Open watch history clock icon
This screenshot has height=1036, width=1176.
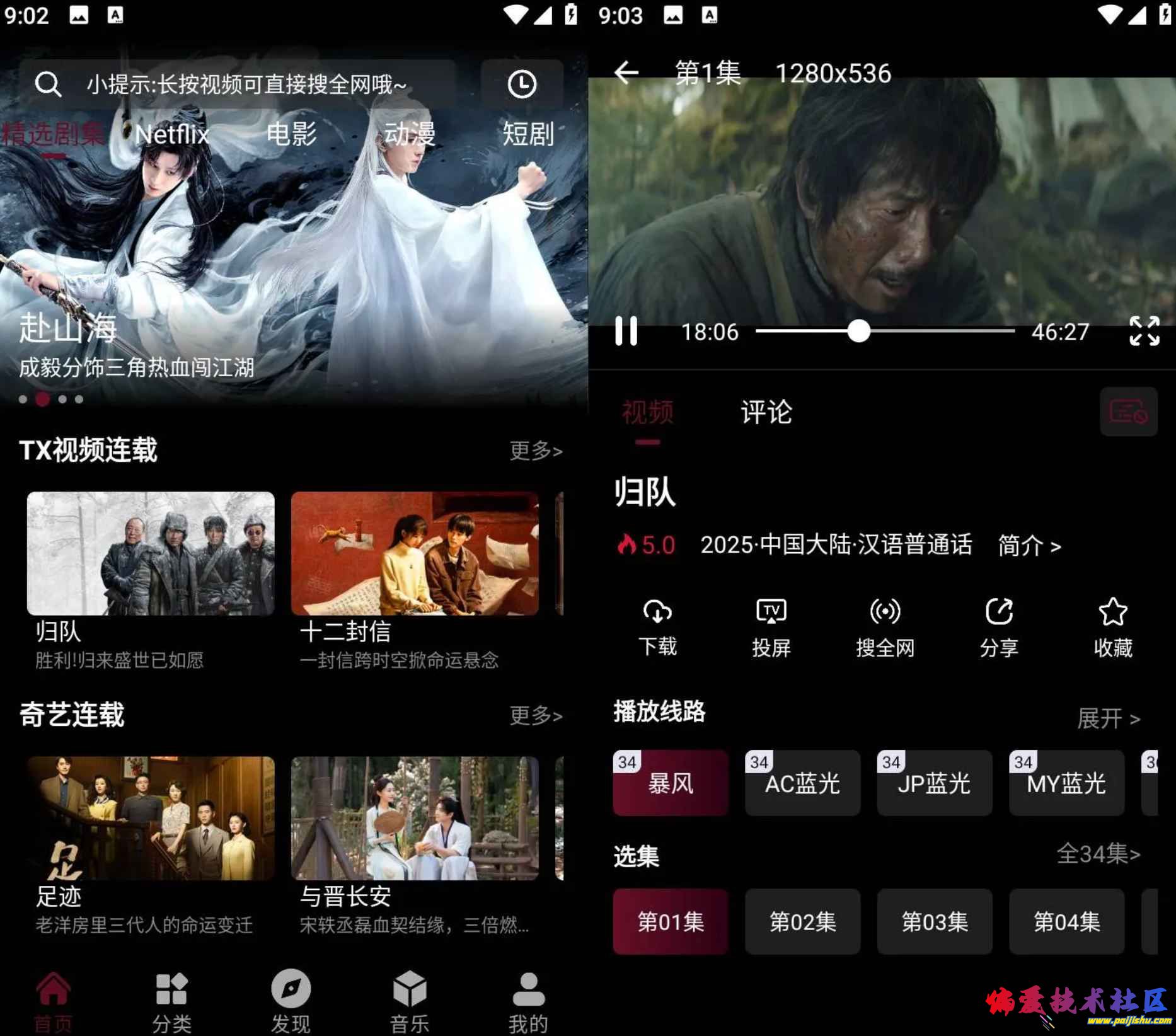[522, 84]
